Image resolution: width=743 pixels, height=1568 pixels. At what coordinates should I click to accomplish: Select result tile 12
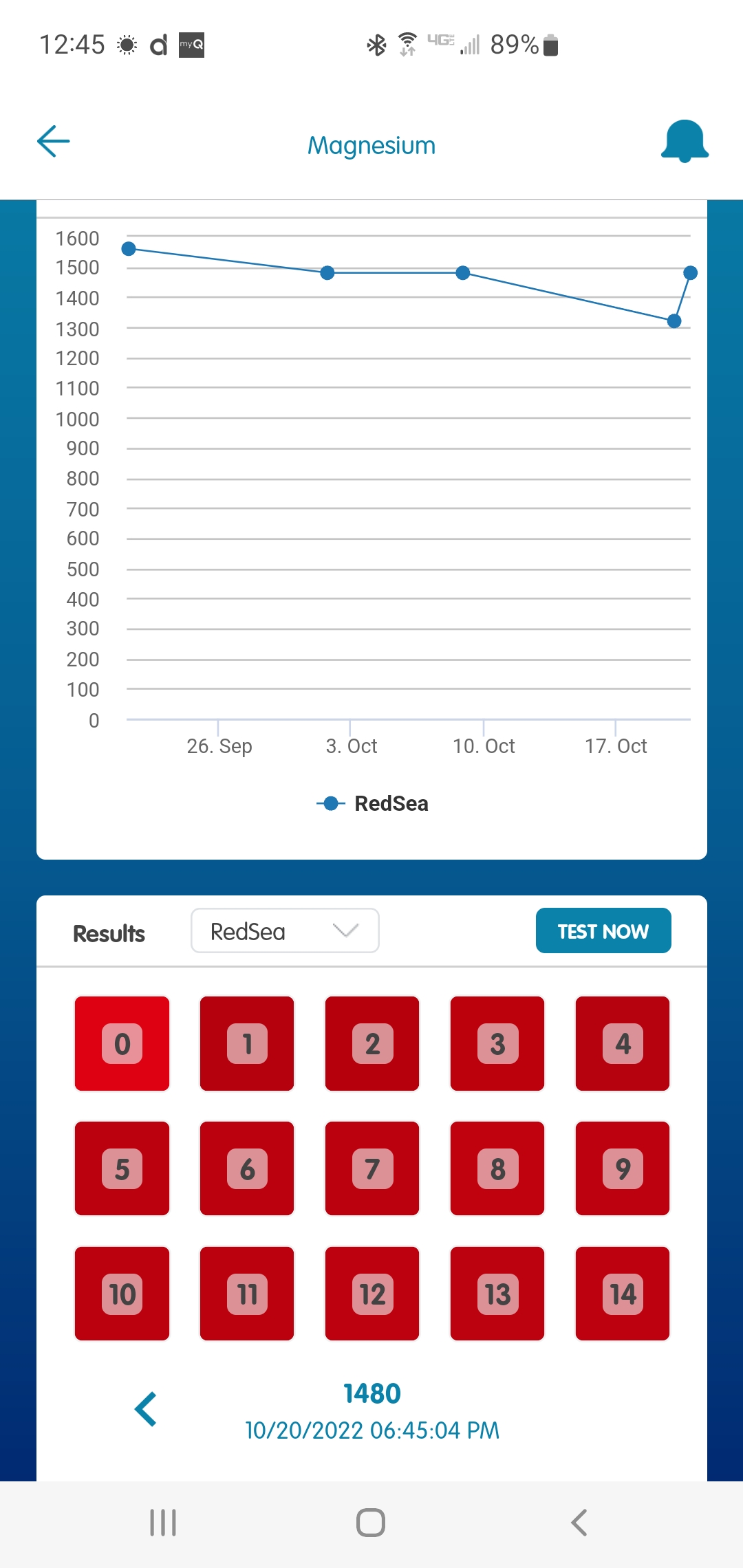click(372, 1294)
